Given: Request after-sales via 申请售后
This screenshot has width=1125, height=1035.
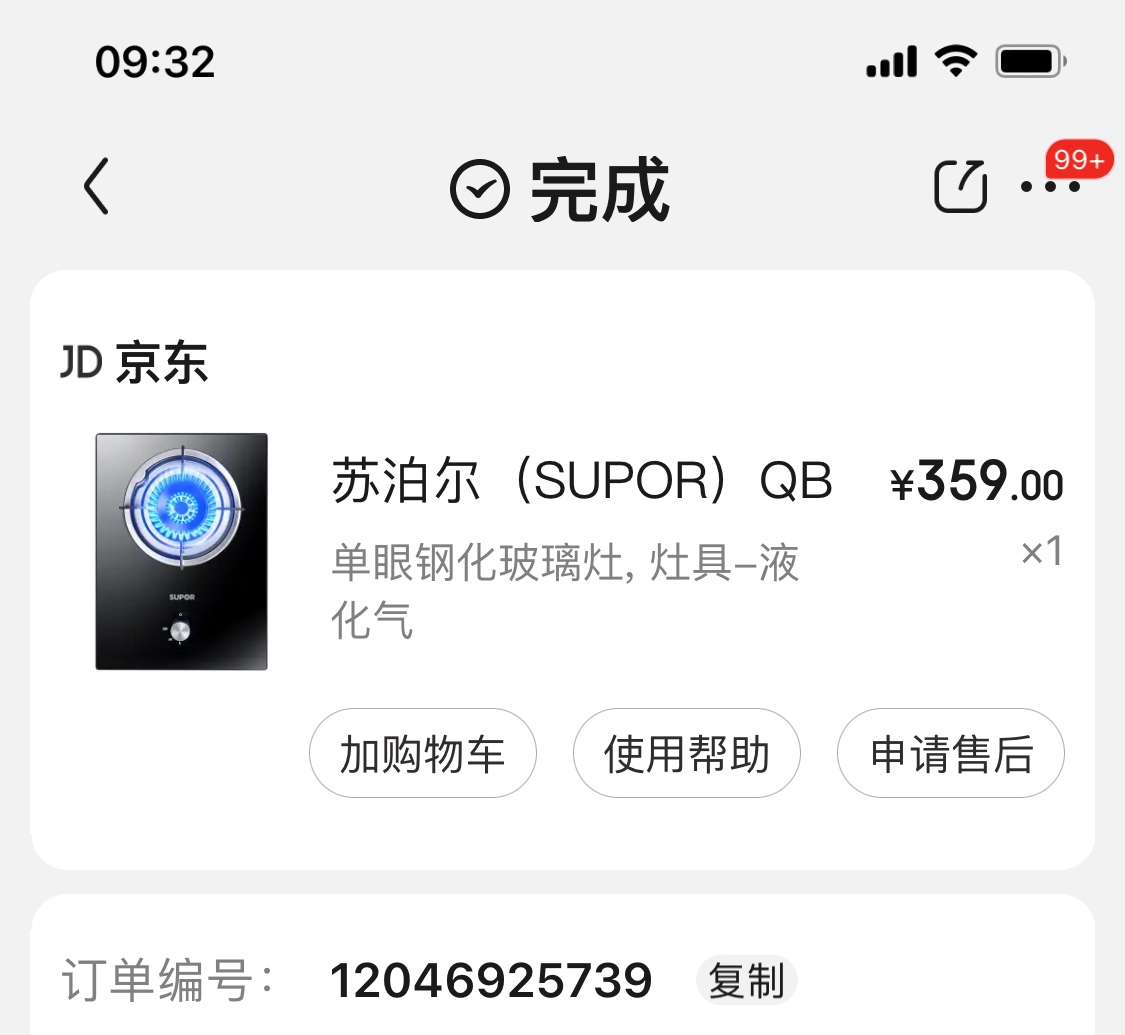Looking at the screenshot, I should coord(950,754).
